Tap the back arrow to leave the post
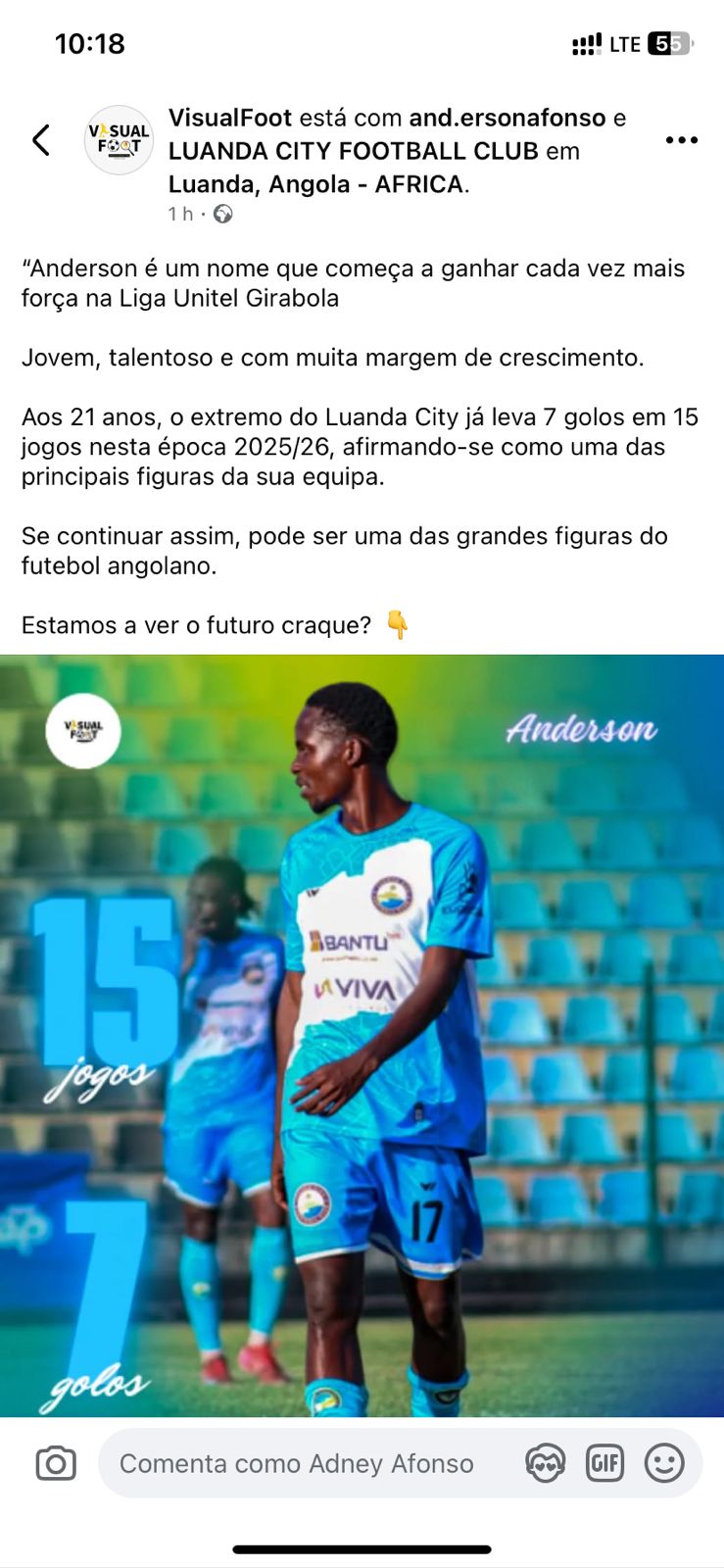The image size is (724, 1568). click(x=40, y=140)
